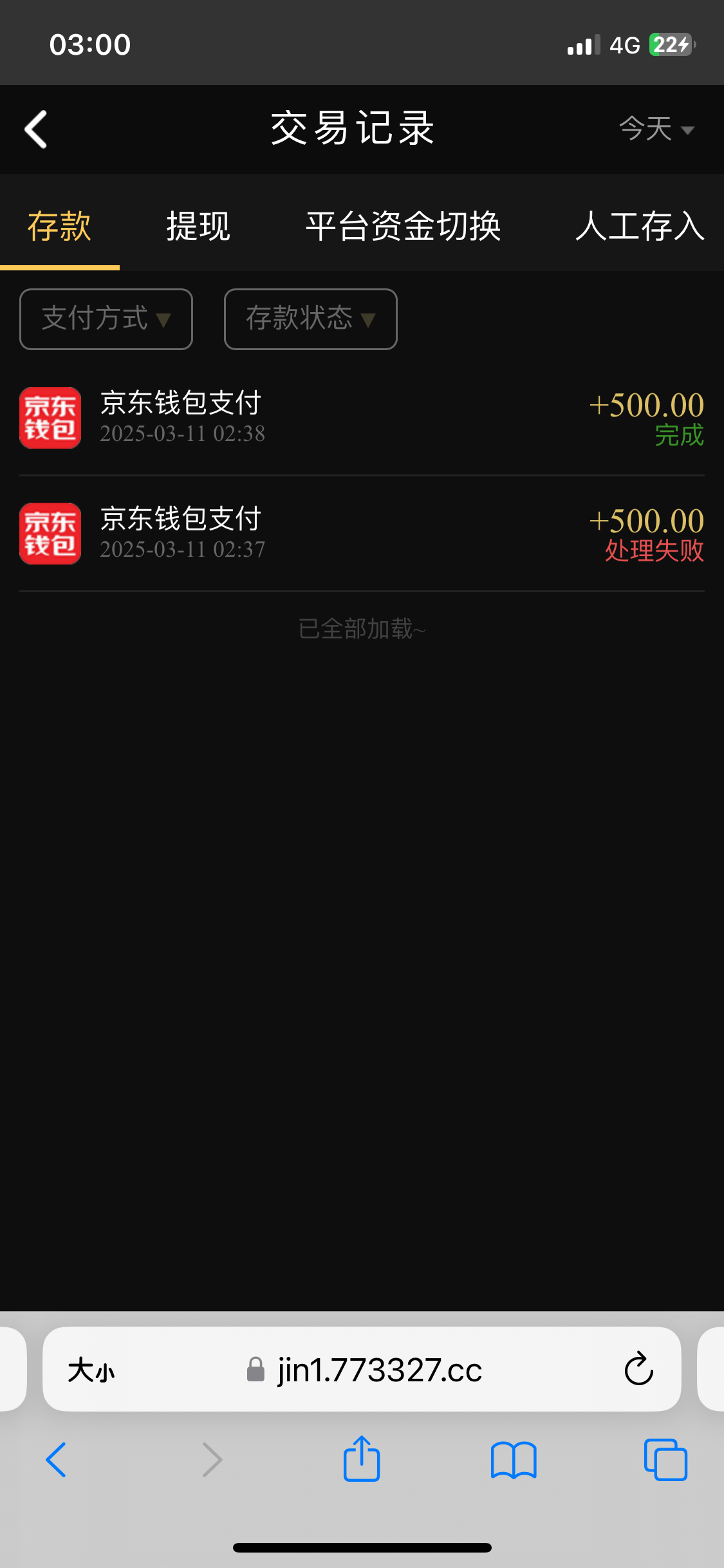Screen dimensions: 724x1568
Task: Go back from the 交易记录 page
Action: [x=36, y=129]
